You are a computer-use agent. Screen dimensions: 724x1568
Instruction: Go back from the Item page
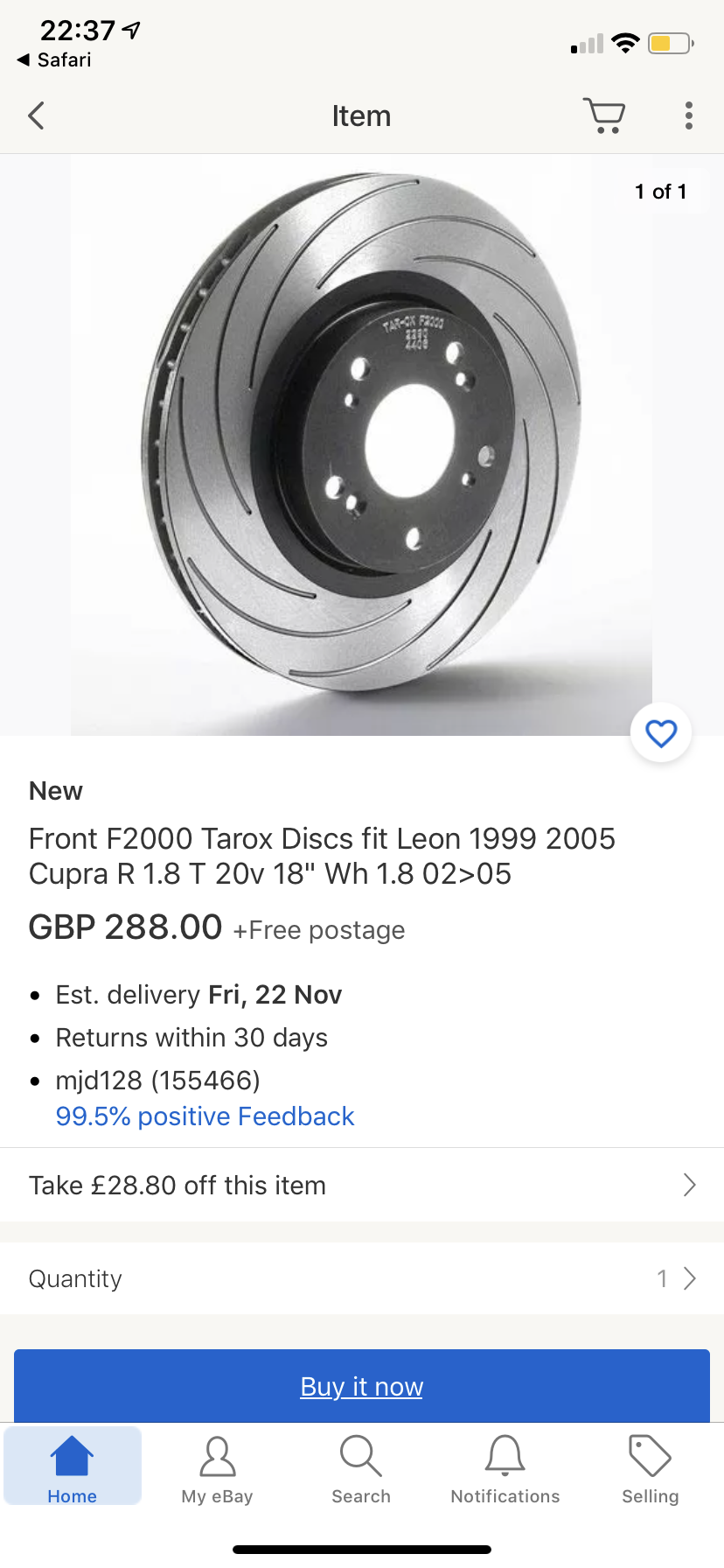coord(36,115)
